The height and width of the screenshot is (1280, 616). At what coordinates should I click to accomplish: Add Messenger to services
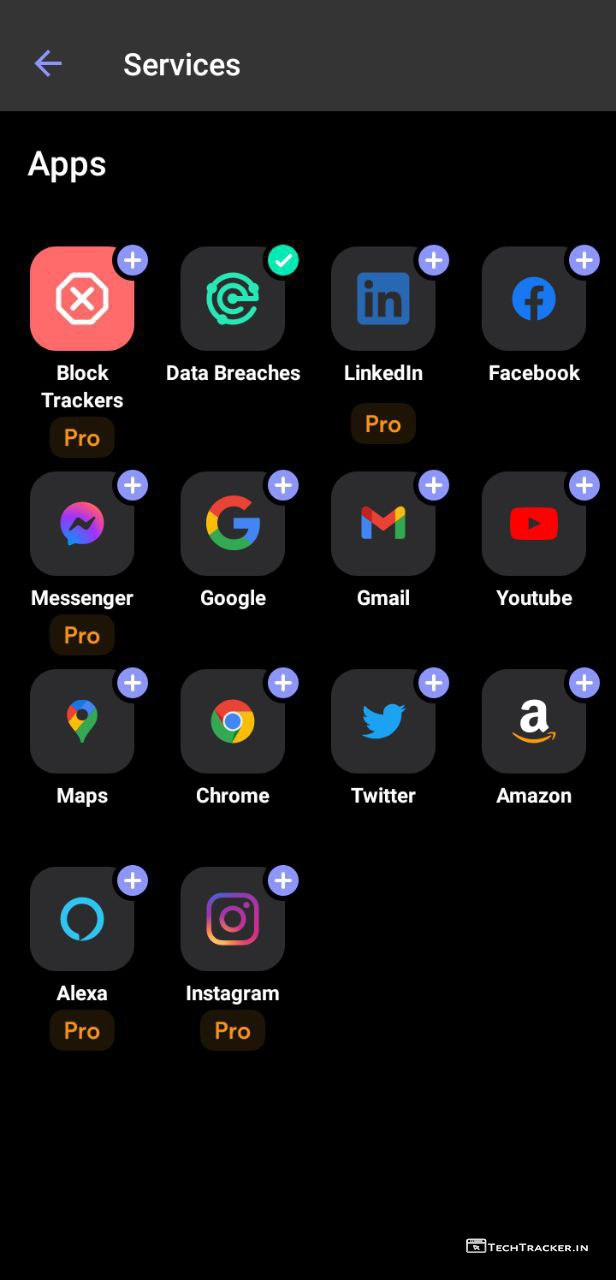132,486
